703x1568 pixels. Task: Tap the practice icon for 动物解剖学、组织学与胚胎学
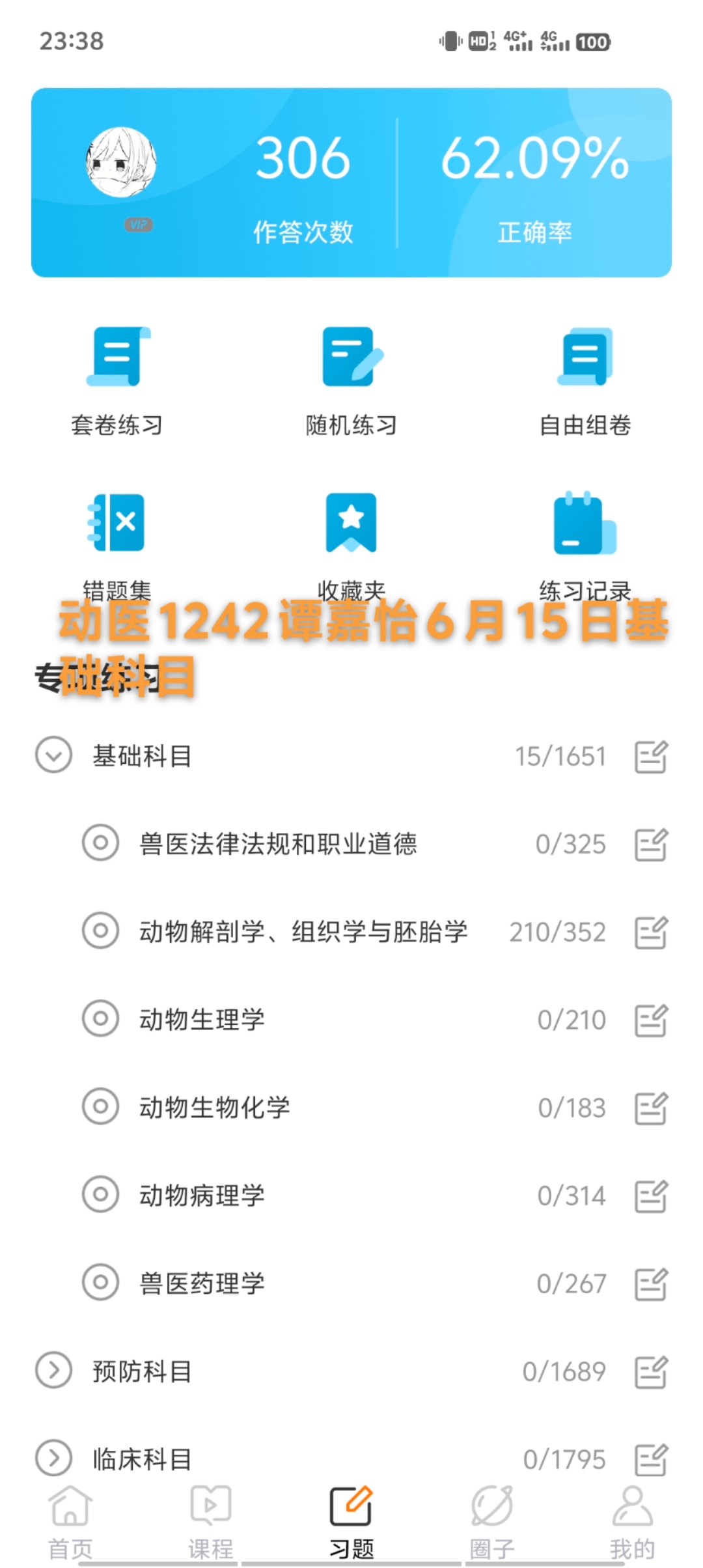(651, 932)
